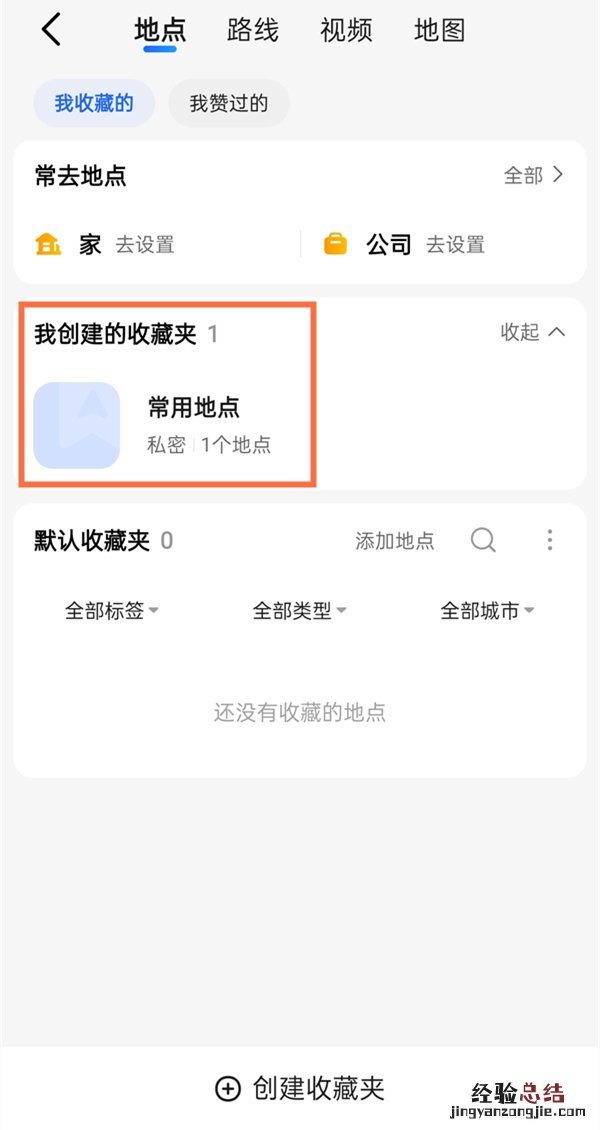This screenshot has width=600, height=1130.
Task: Open the default folder overflow menu
Action: pos(549,541)
